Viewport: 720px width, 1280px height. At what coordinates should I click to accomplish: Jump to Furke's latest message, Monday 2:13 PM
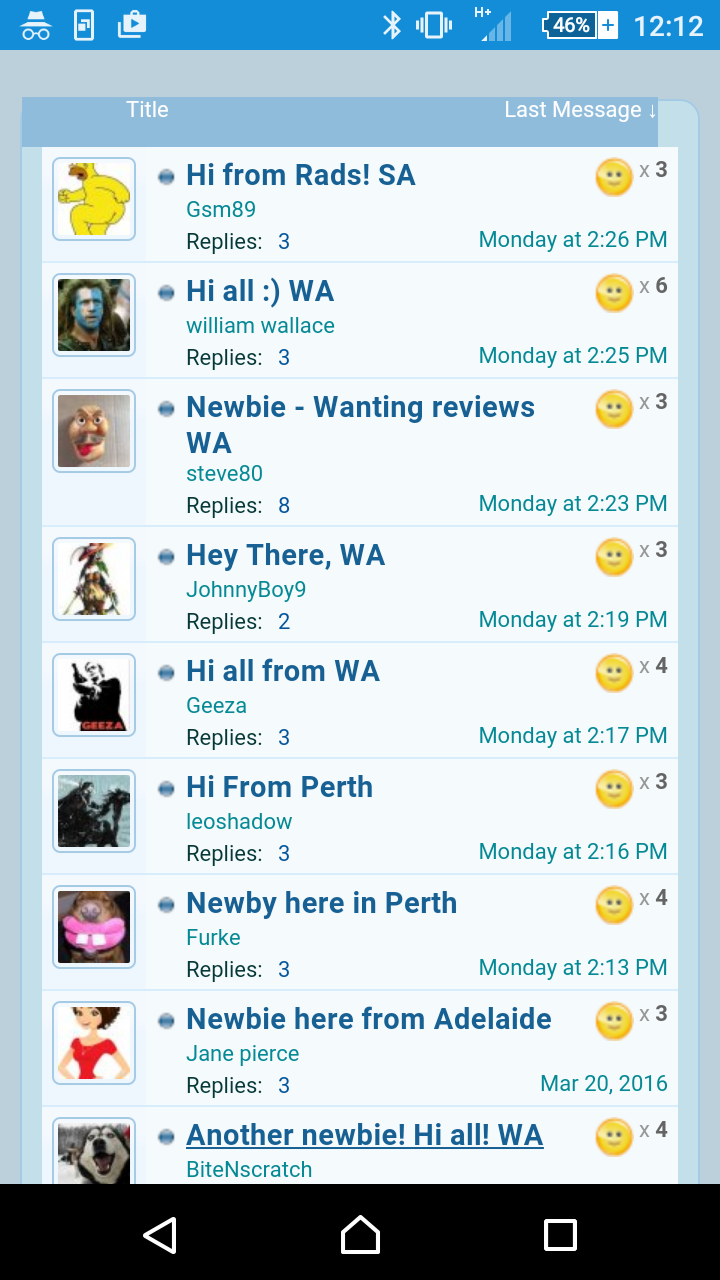point(572,967)
